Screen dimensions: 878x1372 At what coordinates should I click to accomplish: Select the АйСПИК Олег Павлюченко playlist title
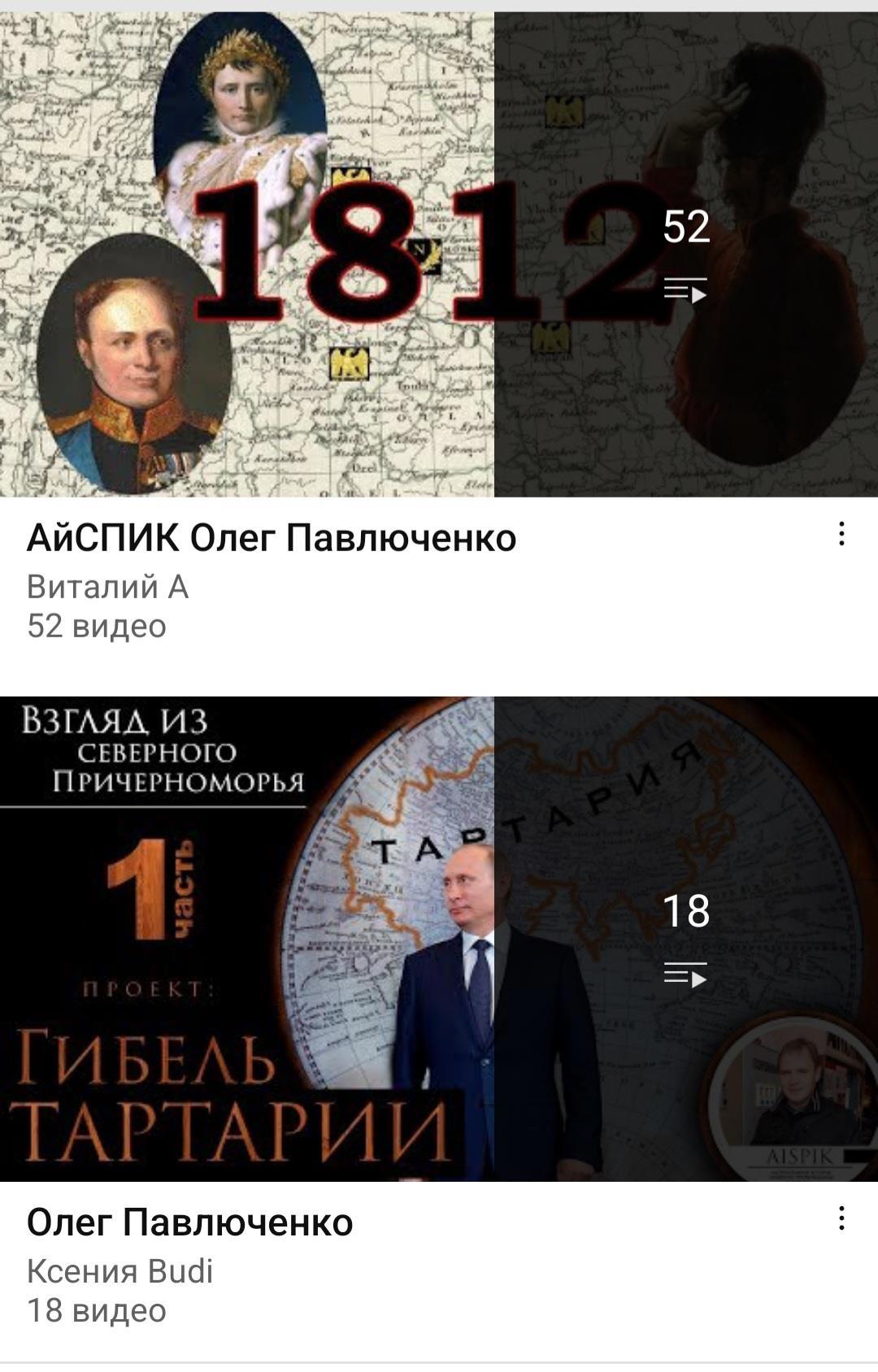[272, 538]
